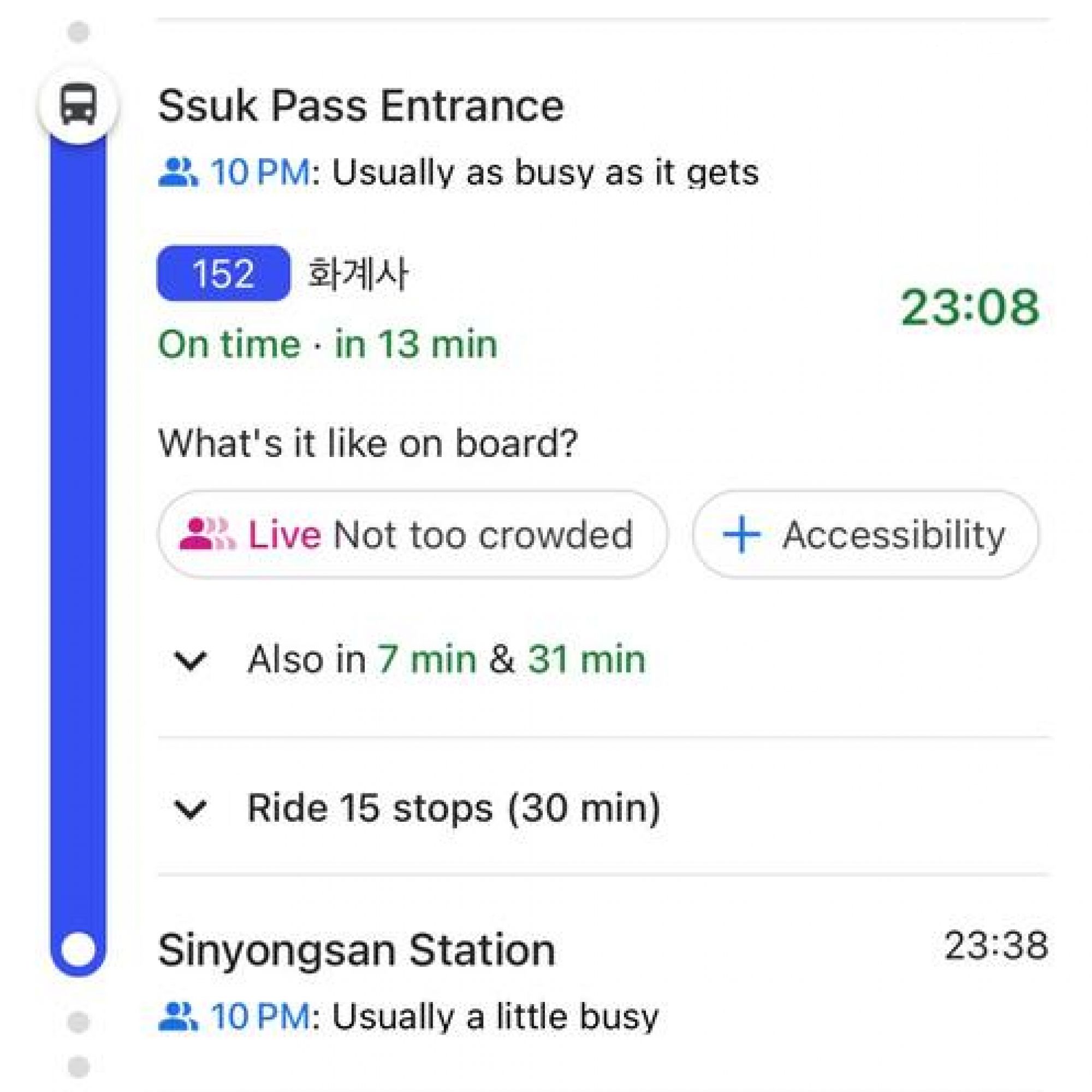Image resolution: width=1092 pixels, height=1092 pixels.
Task: Open the 152 bus line details
Action: [224, 274]
